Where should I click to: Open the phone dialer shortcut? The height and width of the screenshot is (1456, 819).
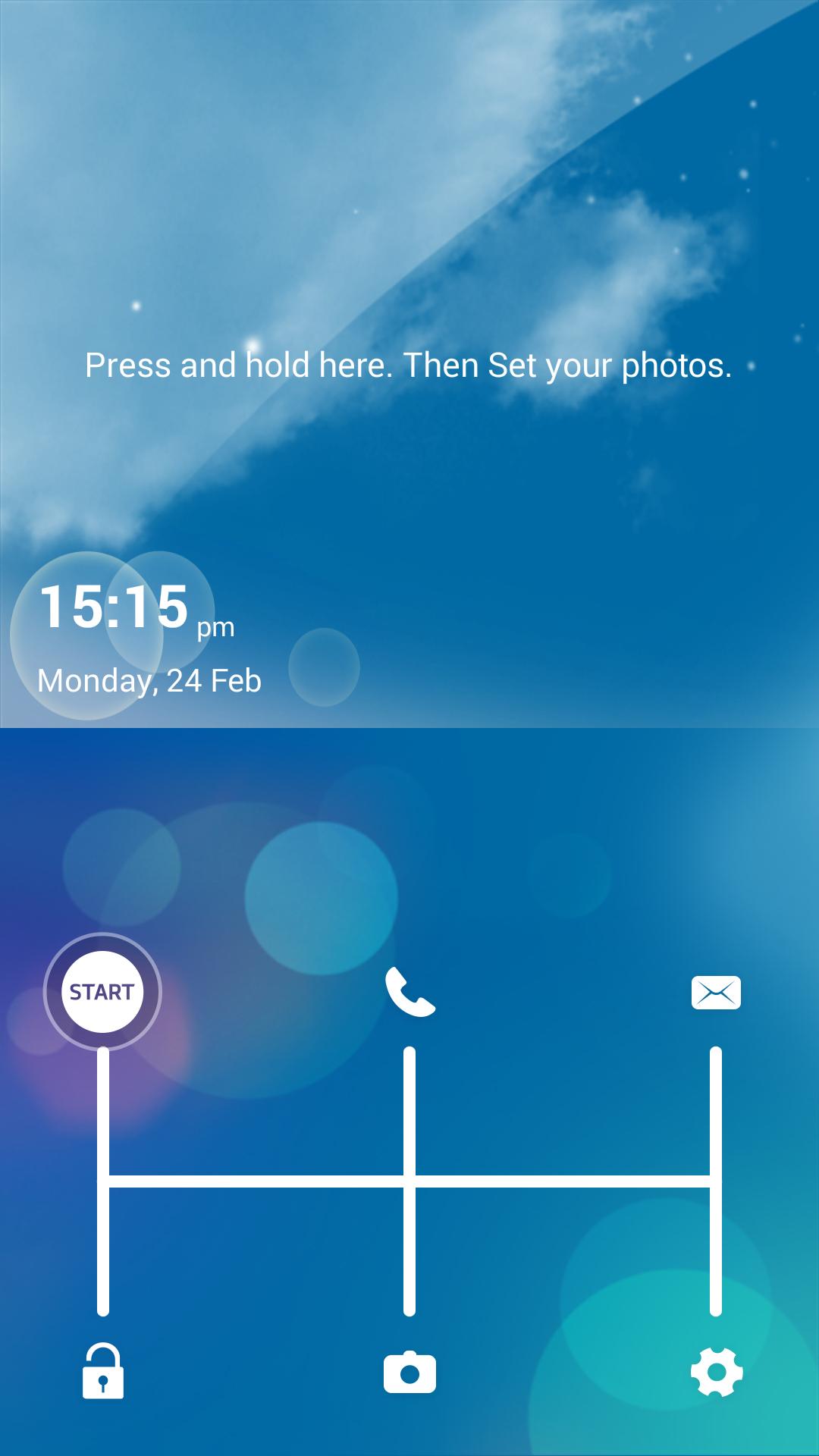point(410,992)
